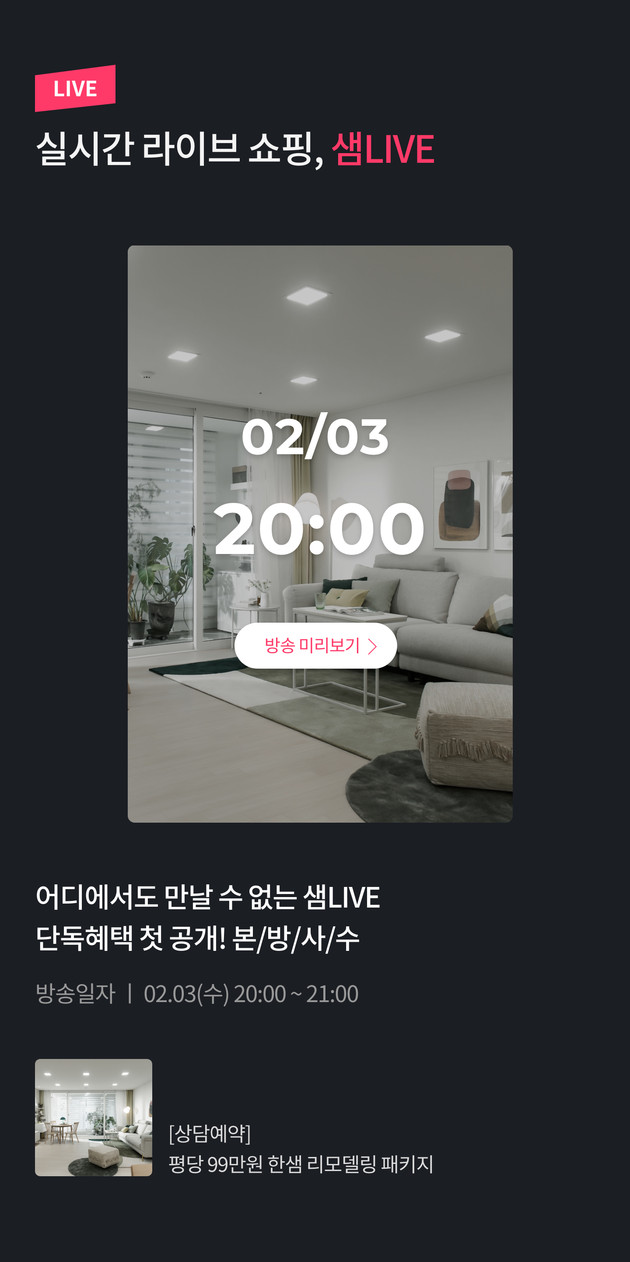Open the 평당 99만원 한샘 리모델링 패키지 item

tap(300, 1164)
